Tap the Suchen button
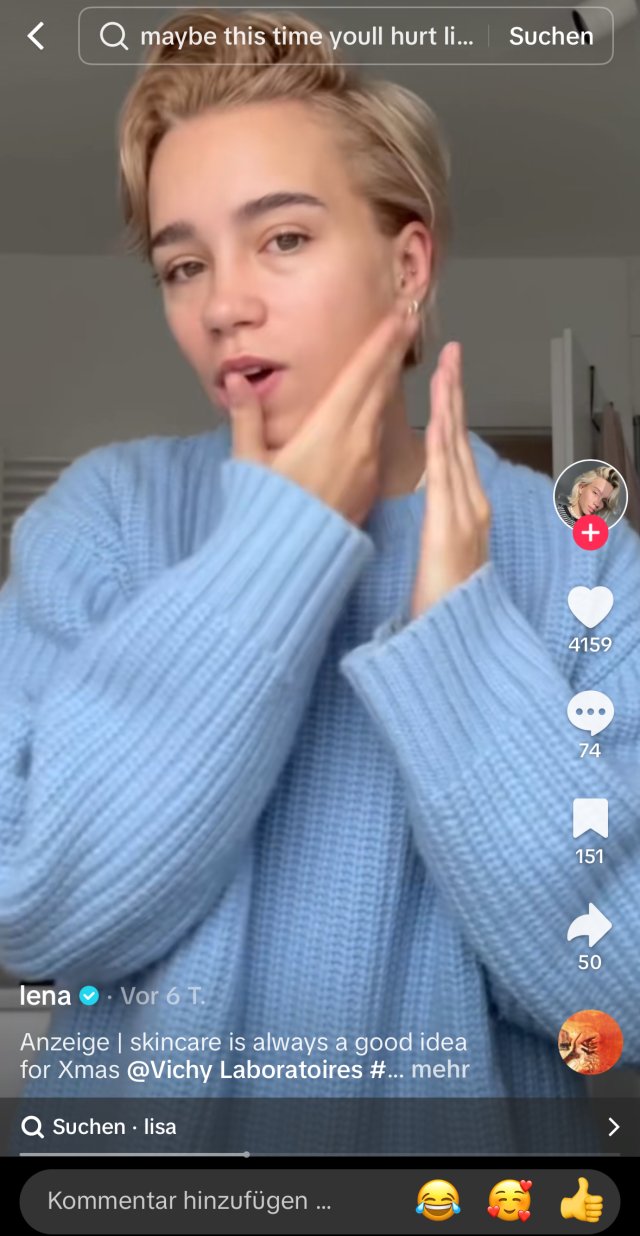640x1236 pixels. click(x=551, y=36)
